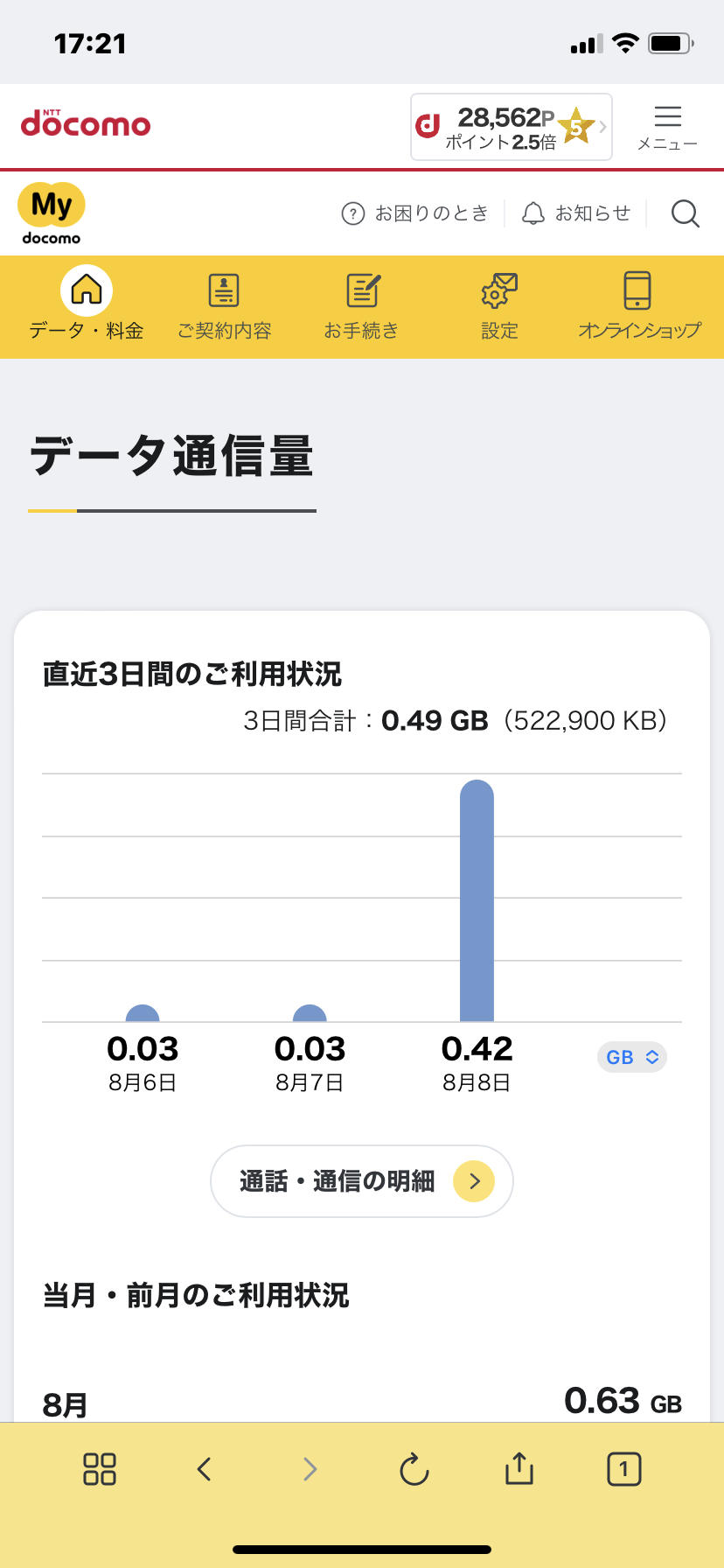The image size is (724, 1568).
Task: Switch to the ご契約内容 tab
Action: (x=224, y=304)
